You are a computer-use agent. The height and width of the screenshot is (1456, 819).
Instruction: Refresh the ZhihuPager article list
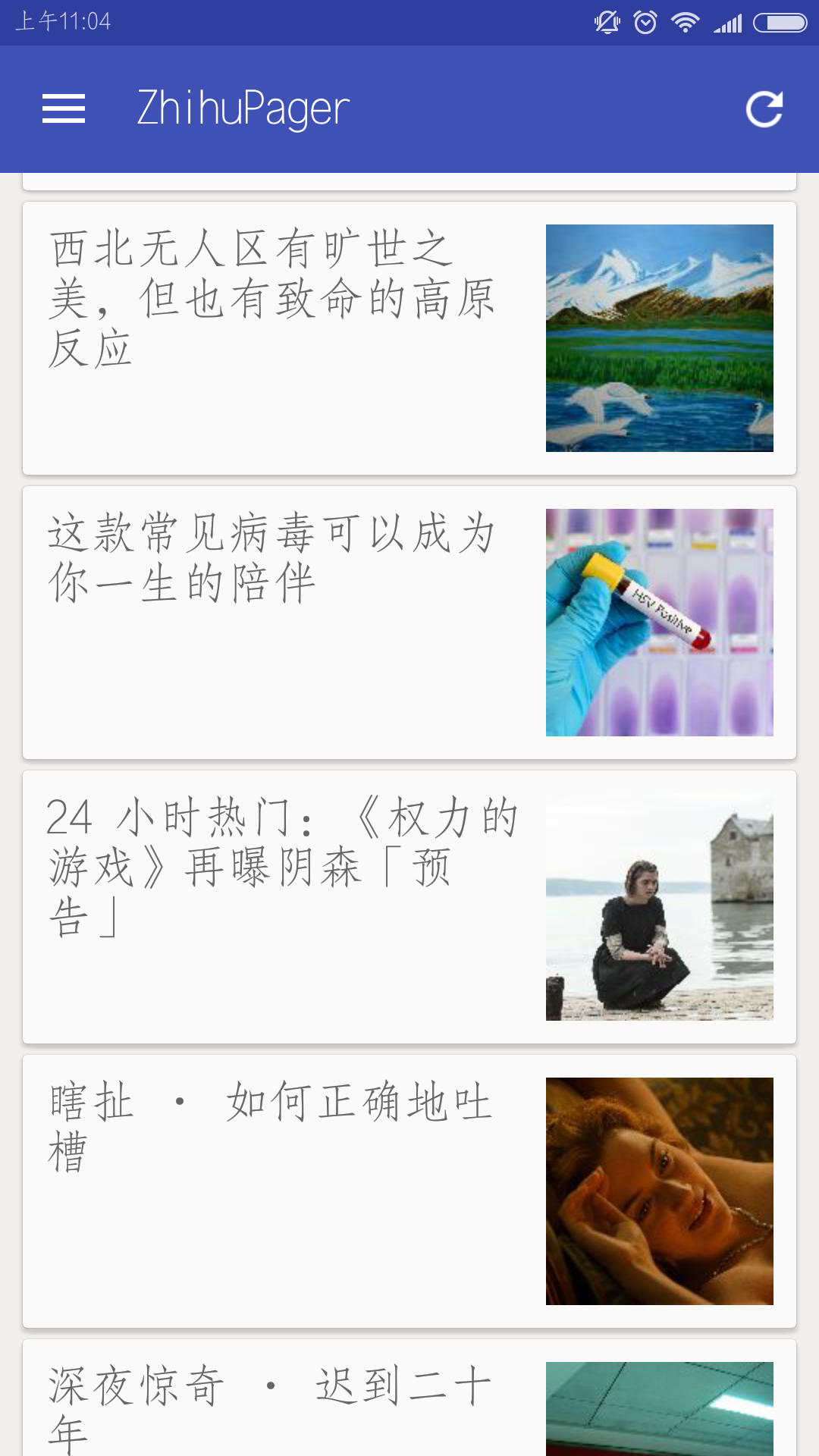click(764, 109)
